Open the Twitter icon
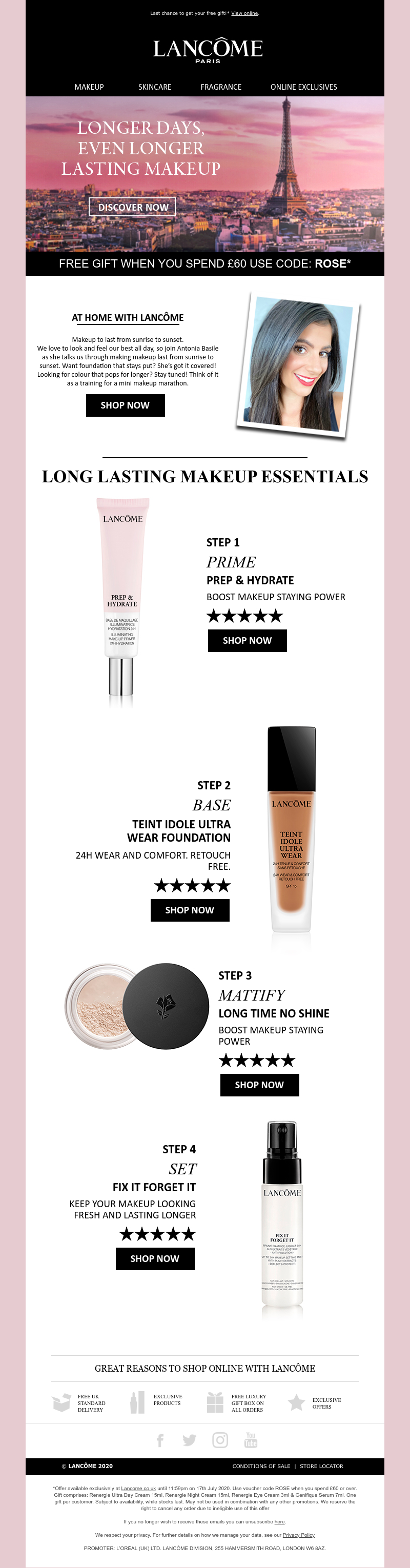Viewport: 410px width, 1568px height. coord(189,1440)
